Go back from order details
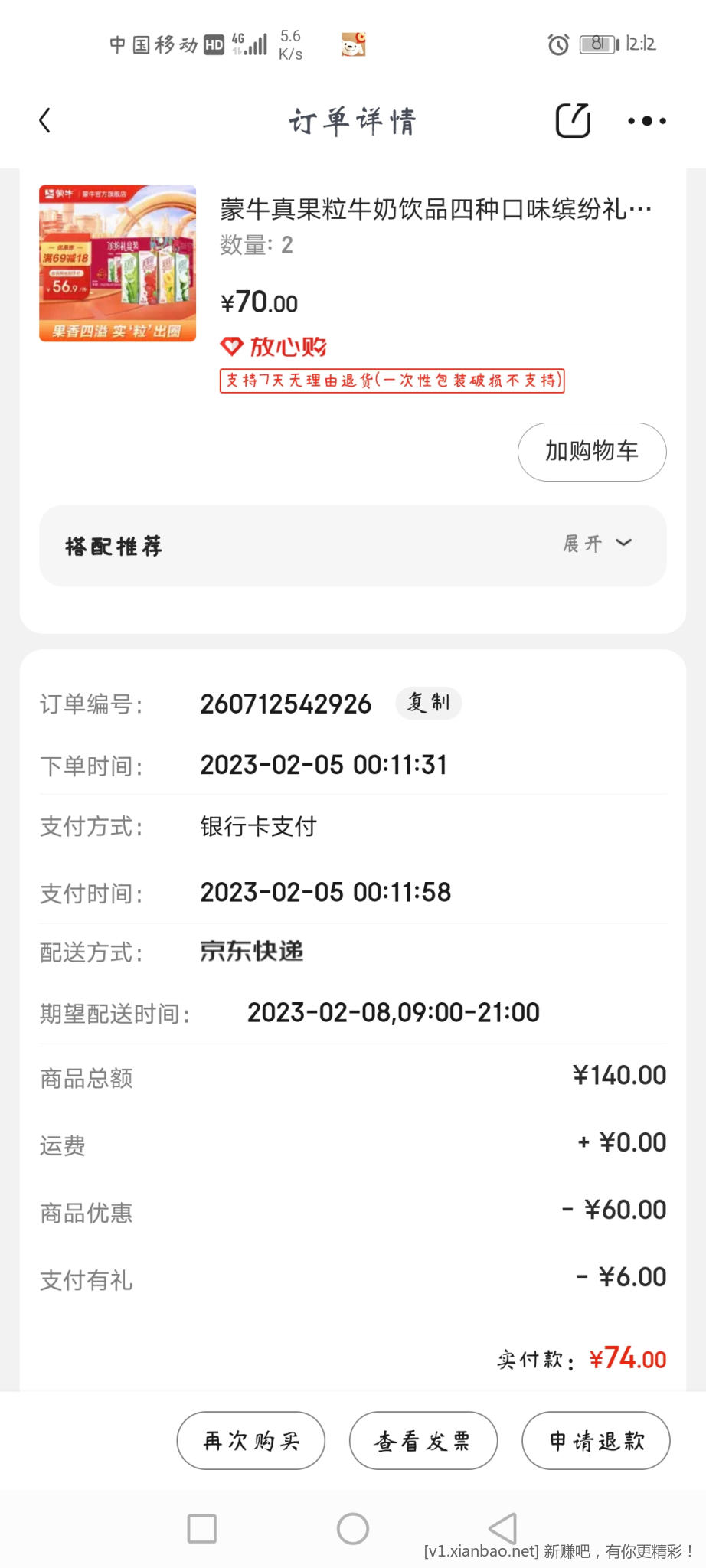Image resolution: width=706 pixels, height=1568 pixels. point(45,120)
